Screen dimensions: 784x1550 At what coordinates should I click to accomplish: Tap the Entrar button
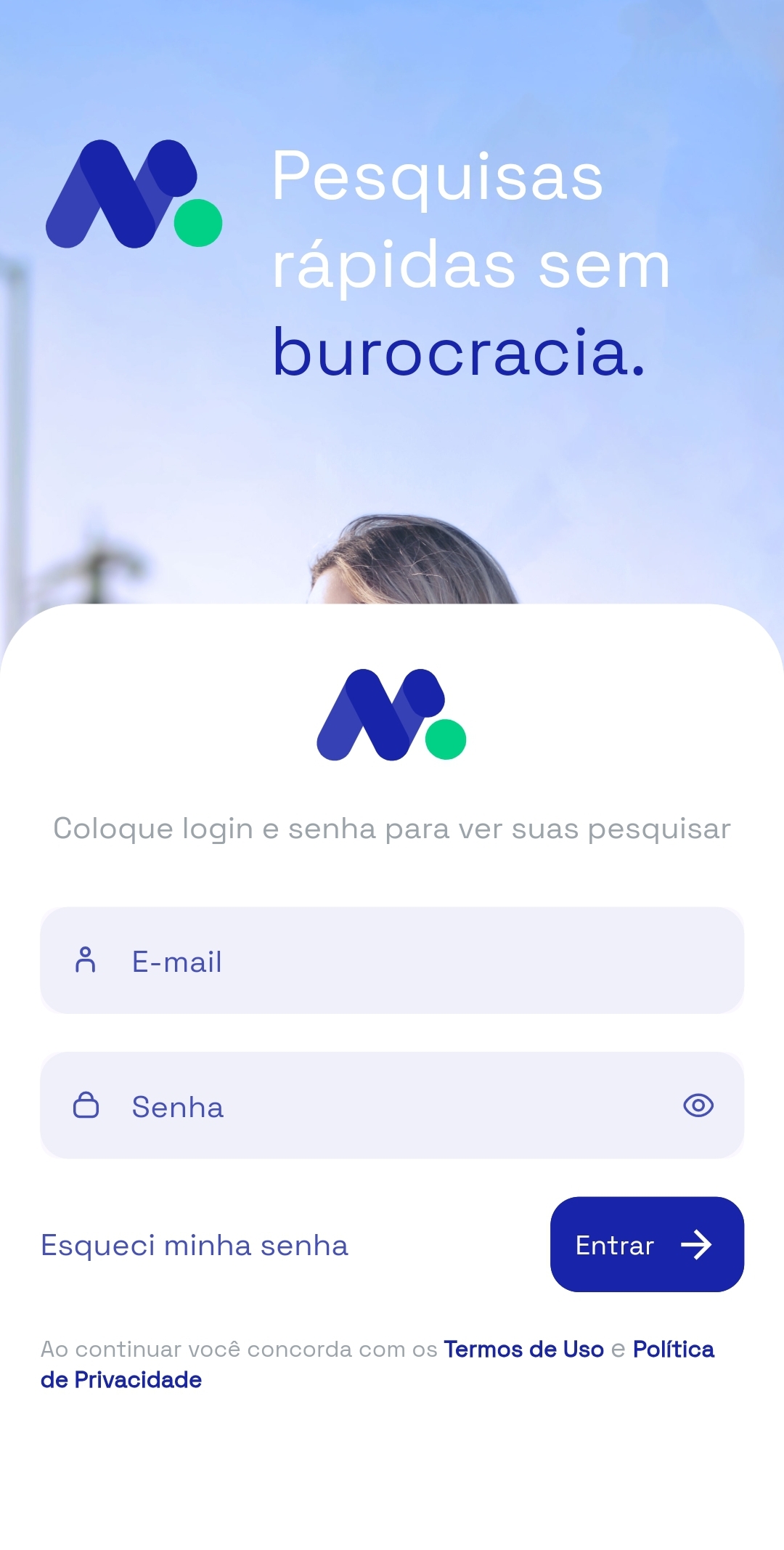coord(647,1244)
